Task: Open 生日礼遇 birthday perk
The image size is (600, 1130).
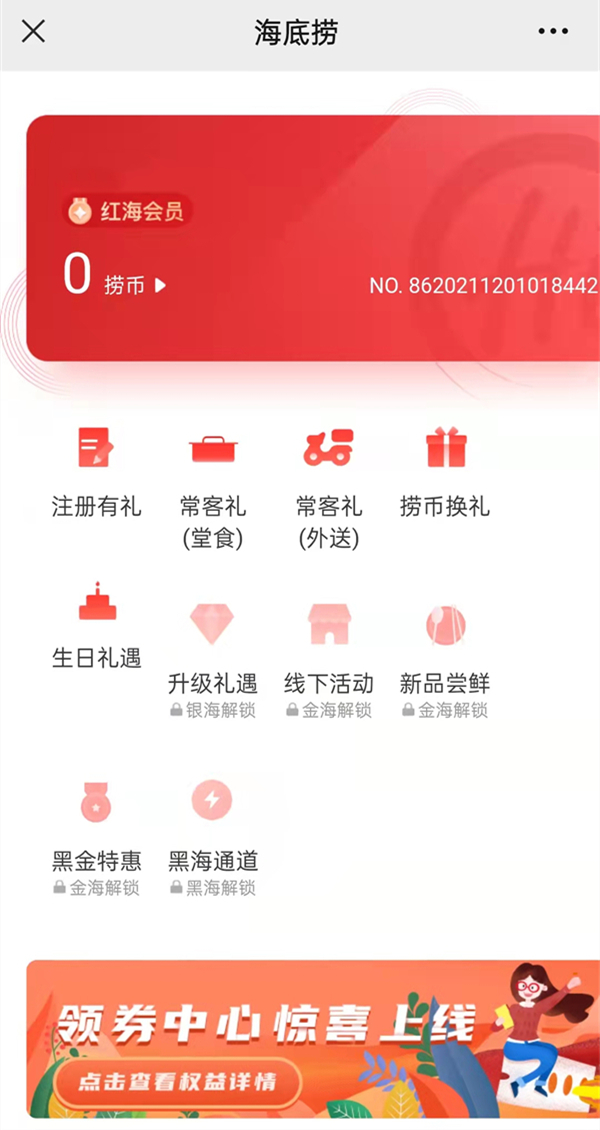Action: point(97,625)
